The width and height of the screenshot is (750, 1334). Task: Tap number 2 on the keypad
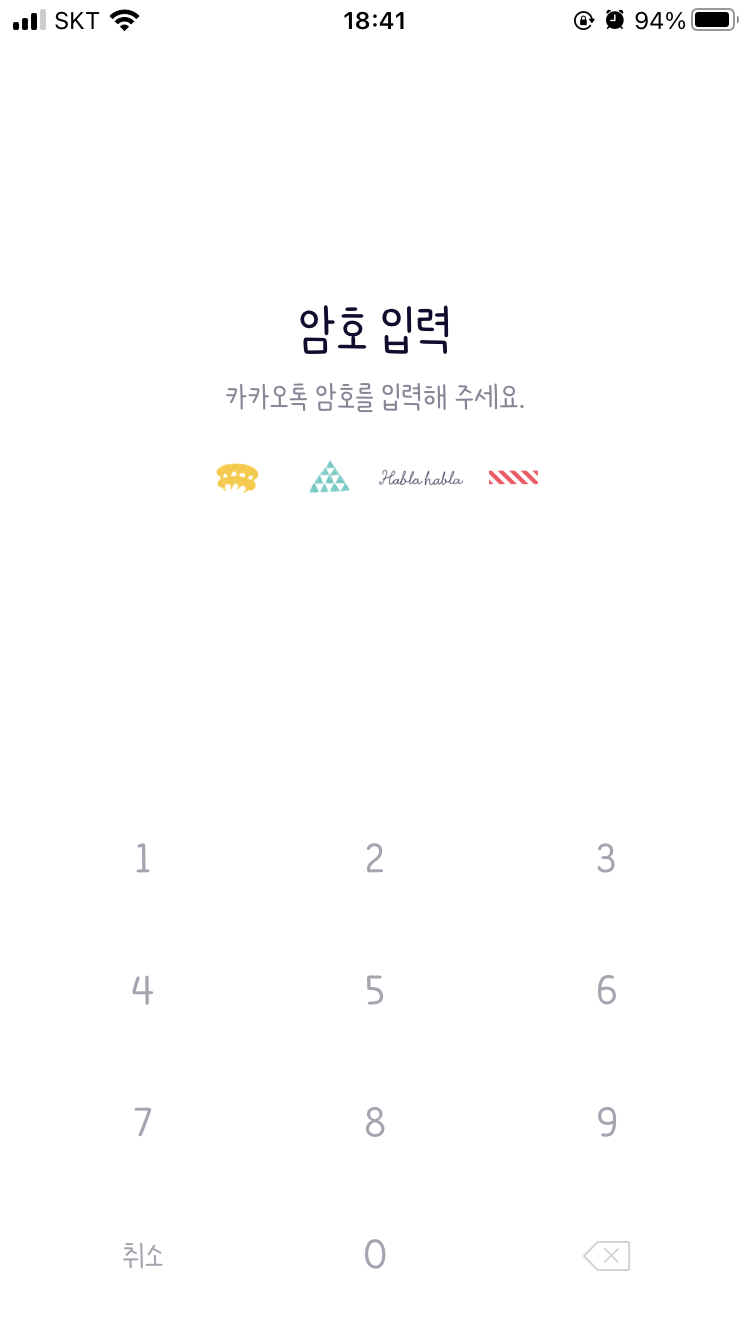point(374,858)
